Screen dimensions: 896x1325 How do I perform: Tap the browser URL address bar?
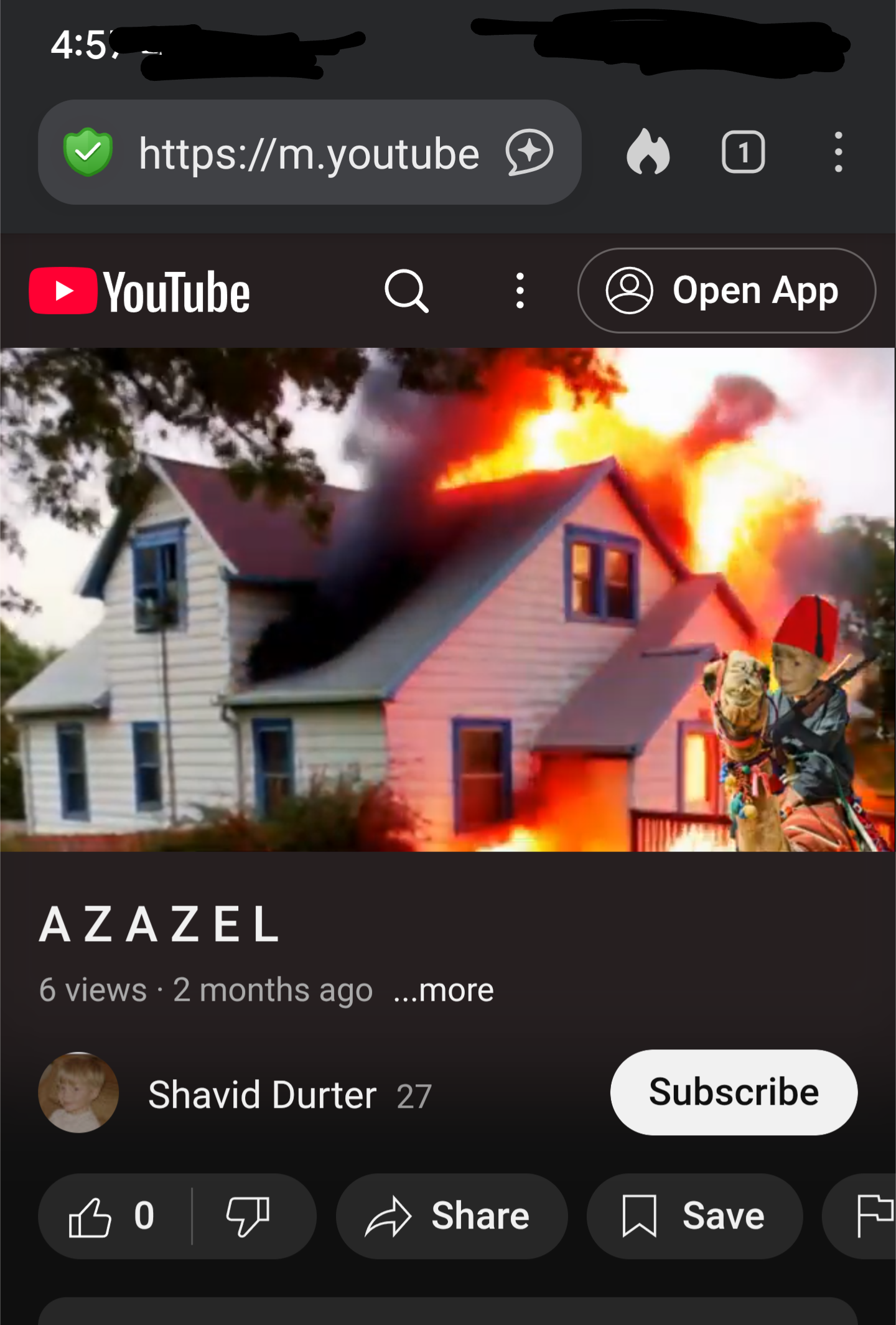coord(308,153)
